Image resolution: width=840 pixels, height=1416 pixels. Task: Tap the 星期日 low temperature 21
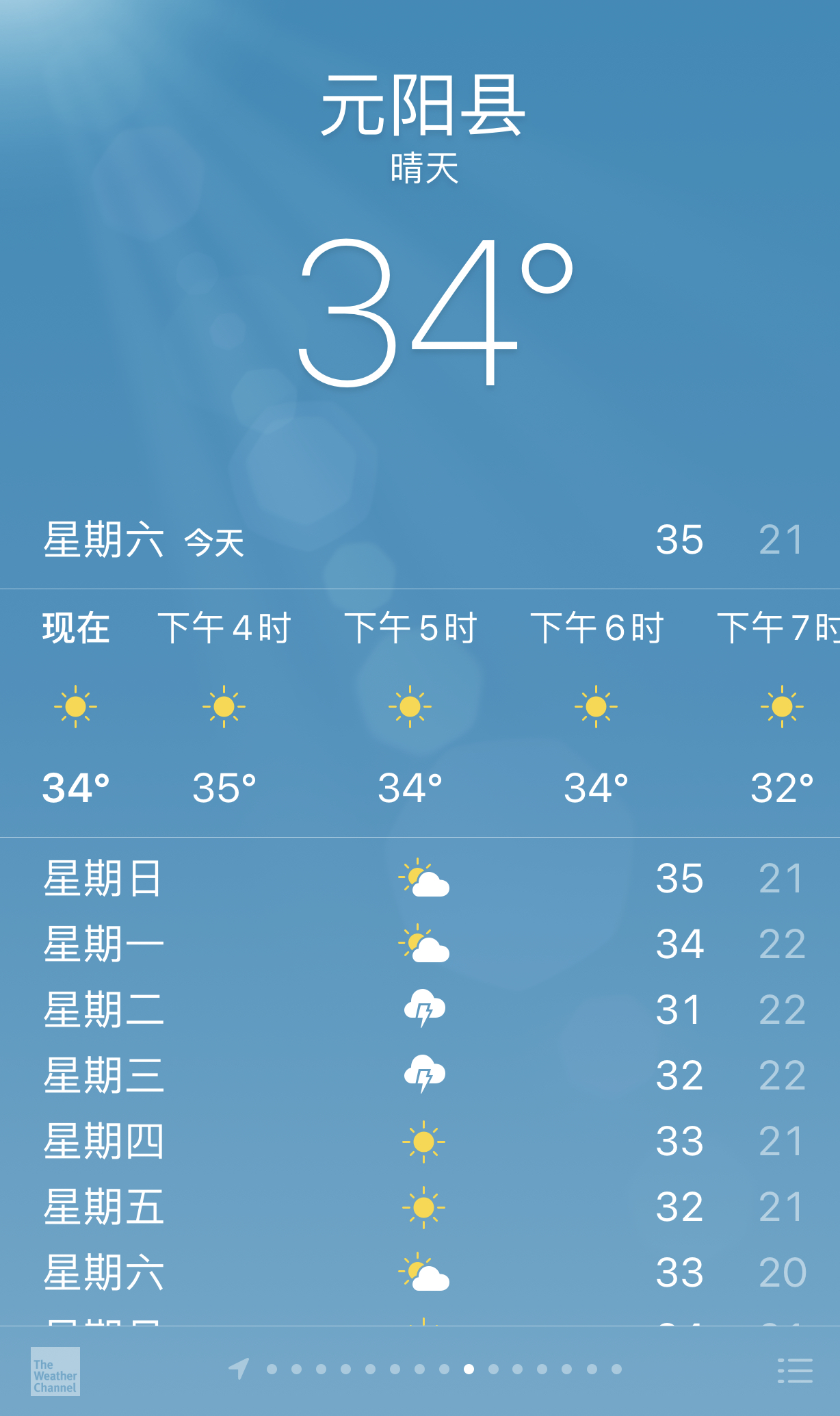[782, 879]
